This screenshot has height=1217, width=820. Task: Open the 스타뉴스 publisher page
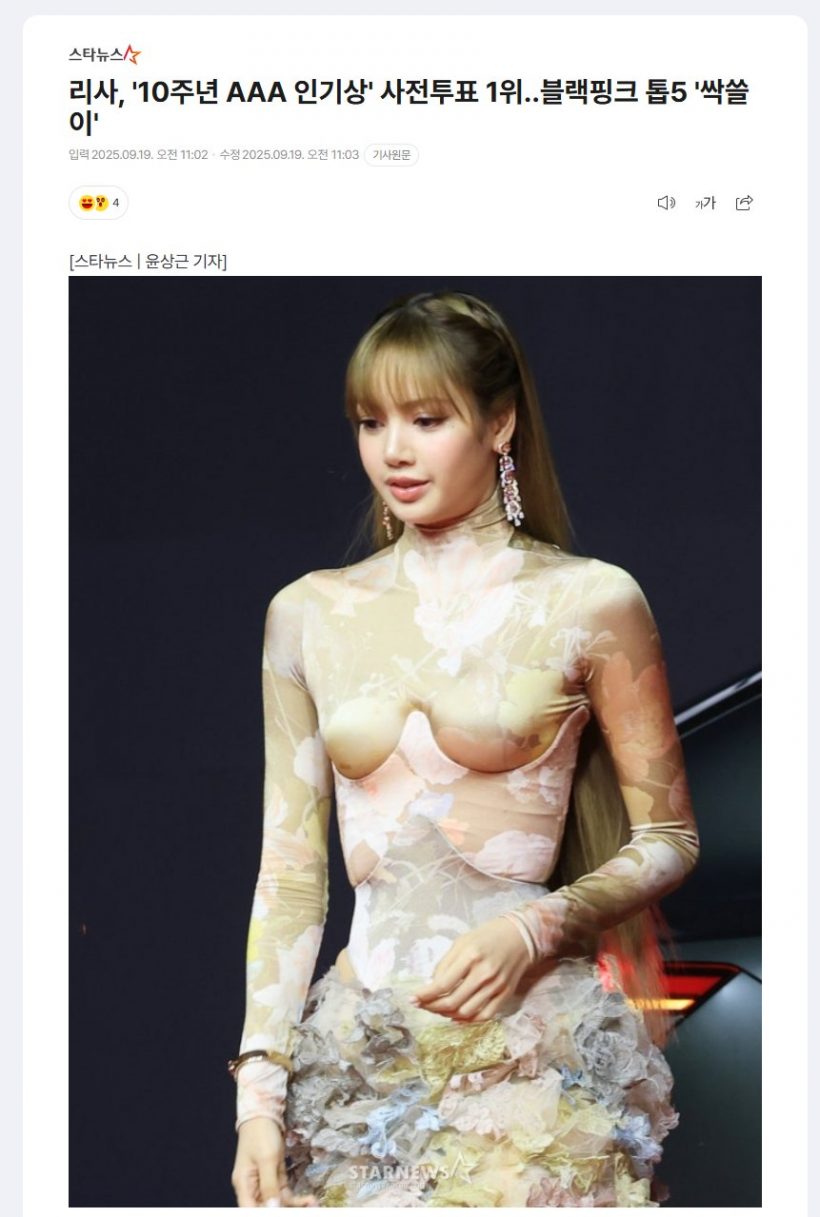[104, 54]
